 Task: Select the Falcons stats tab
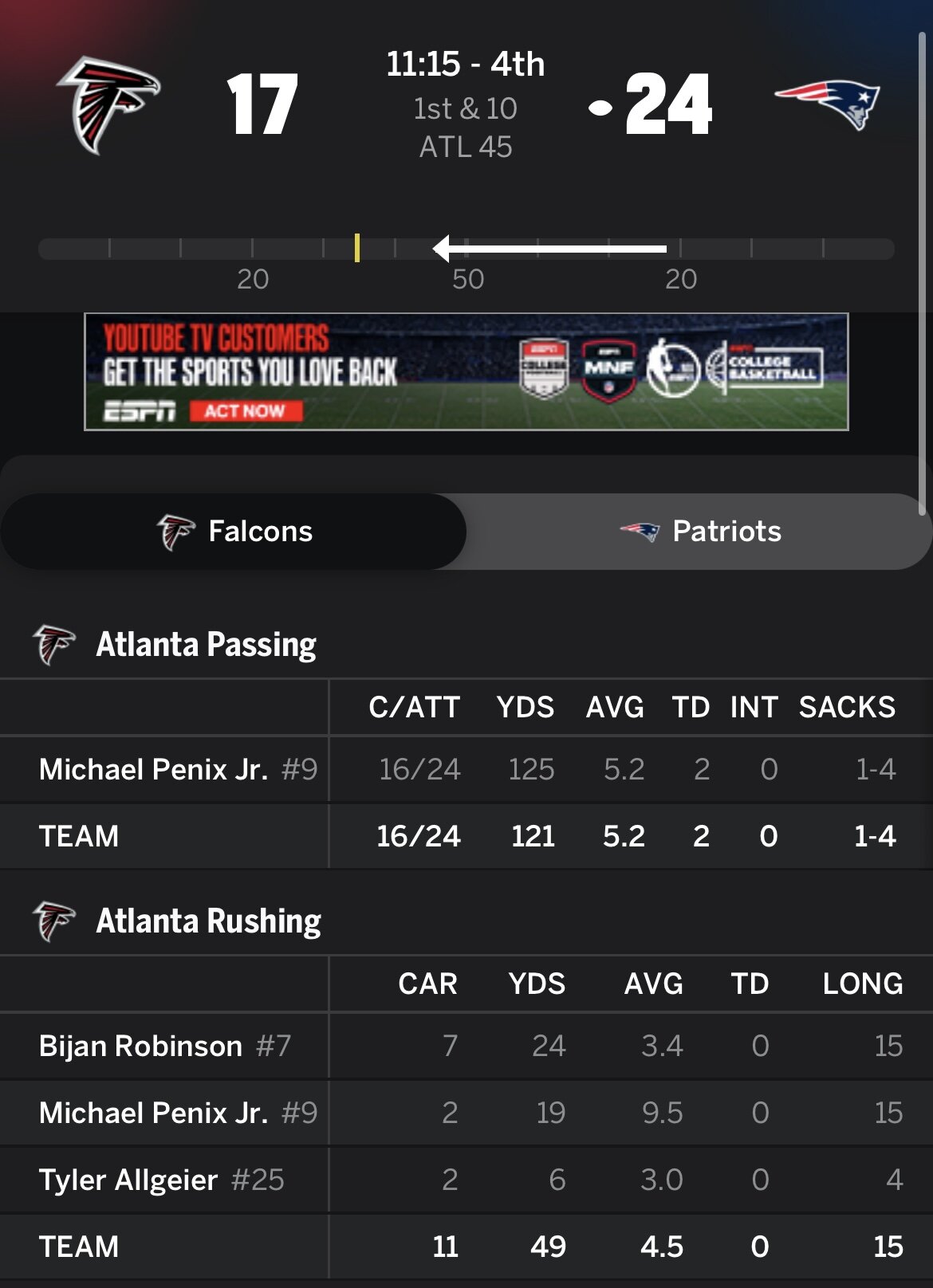(234, 532)
